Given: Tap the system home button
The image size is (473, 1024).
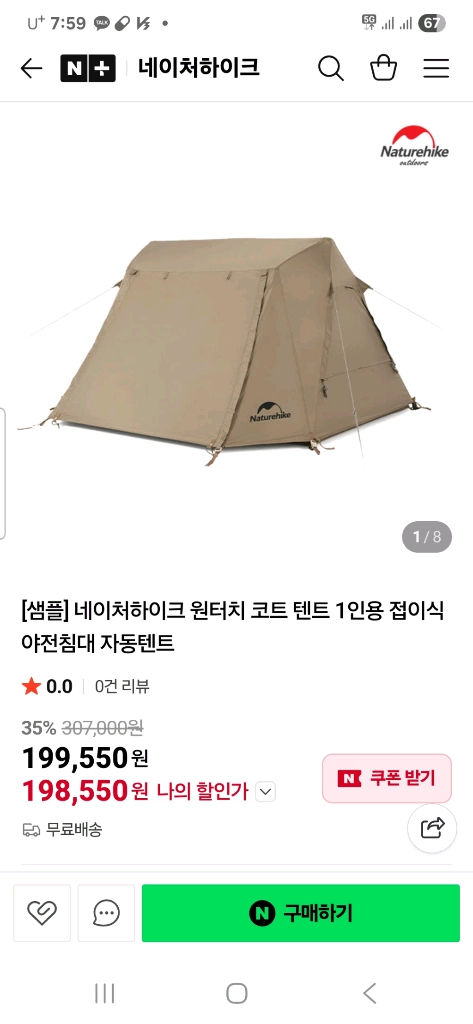Looking at the screenshot, I should pyautogui.click(x=236, y=993).
